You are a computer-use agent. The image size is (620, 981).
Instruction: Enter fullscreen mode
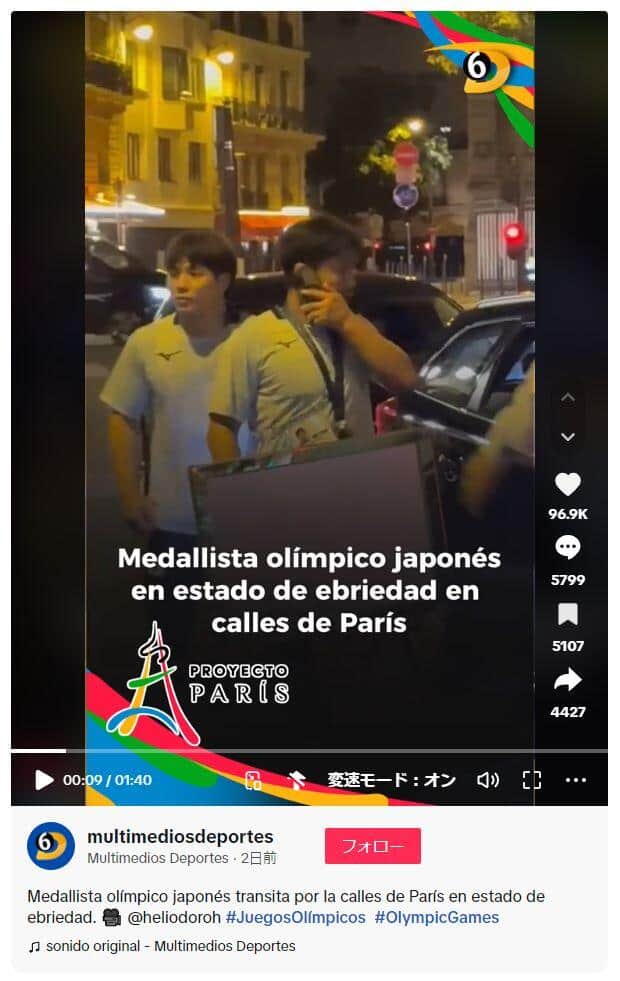(532, 780)
